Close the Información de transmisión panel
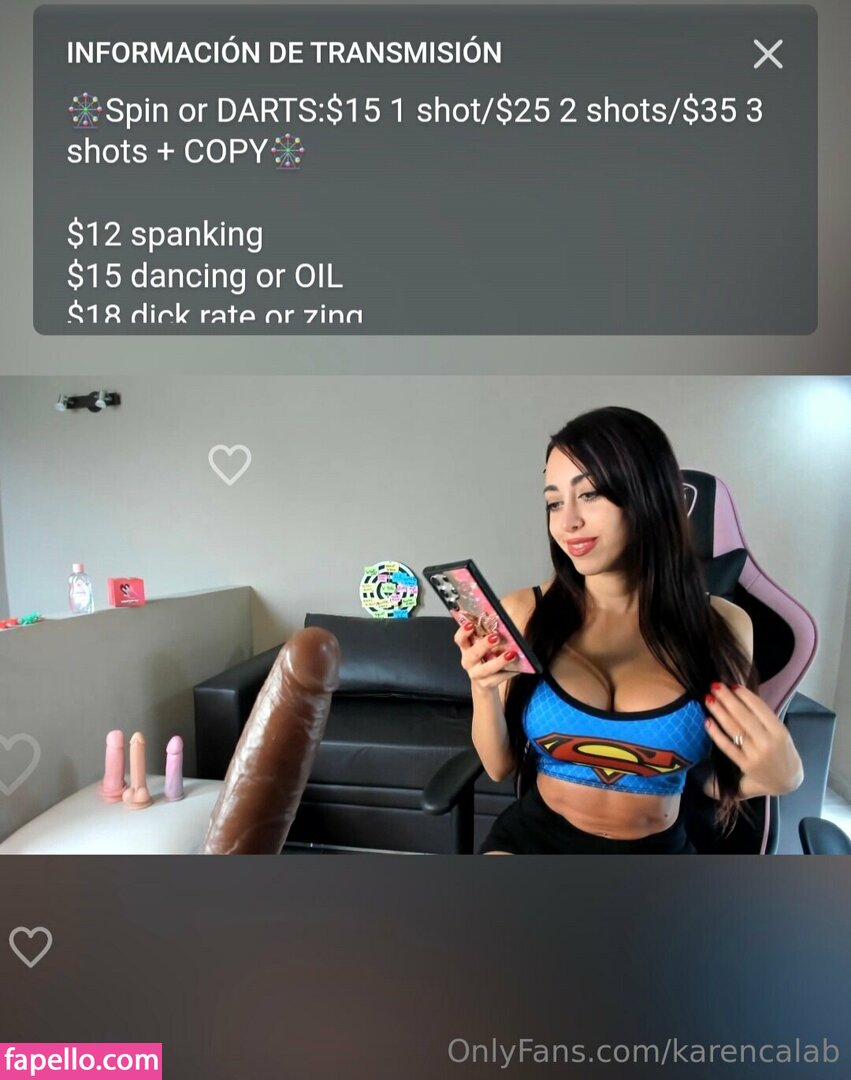 click(x=768, y=54)
